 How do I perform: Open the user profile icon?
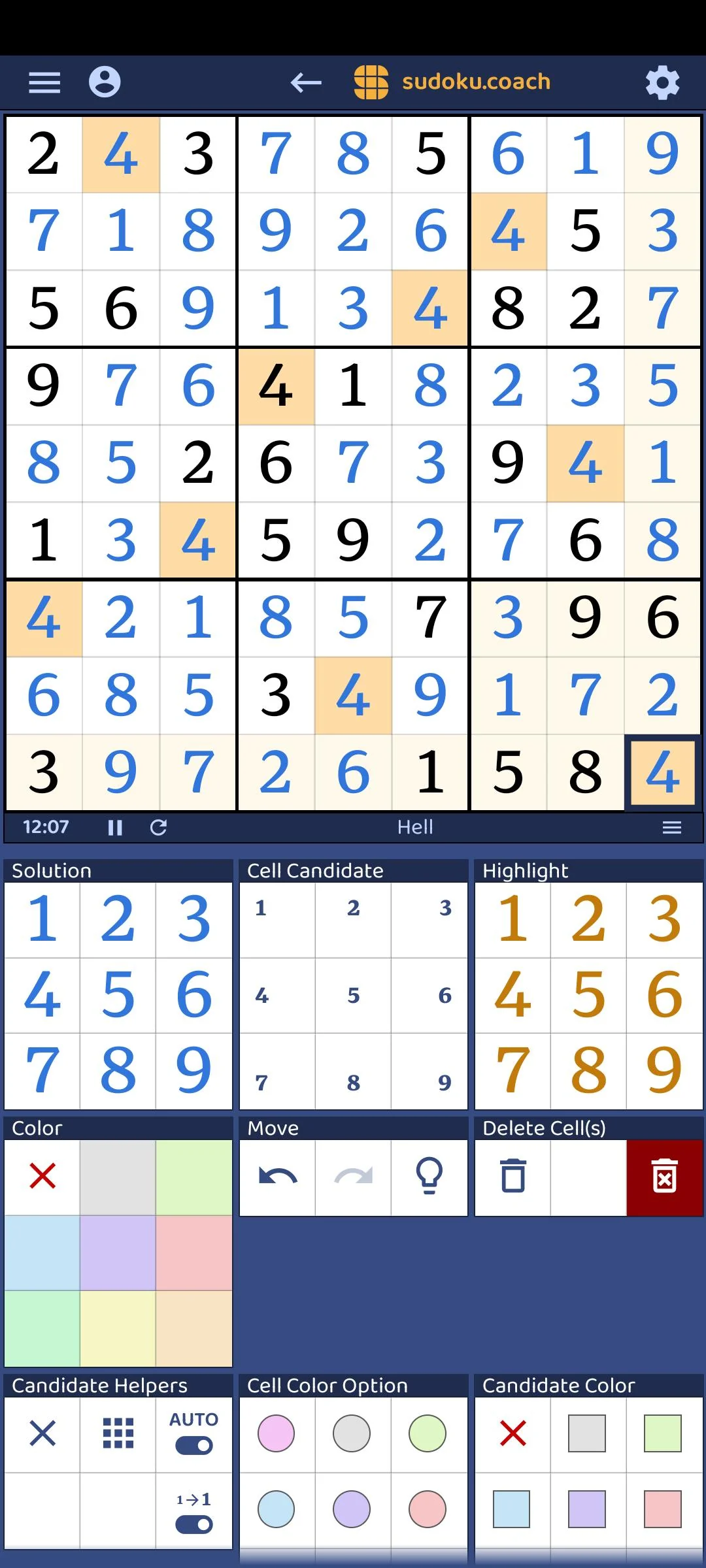105,82
